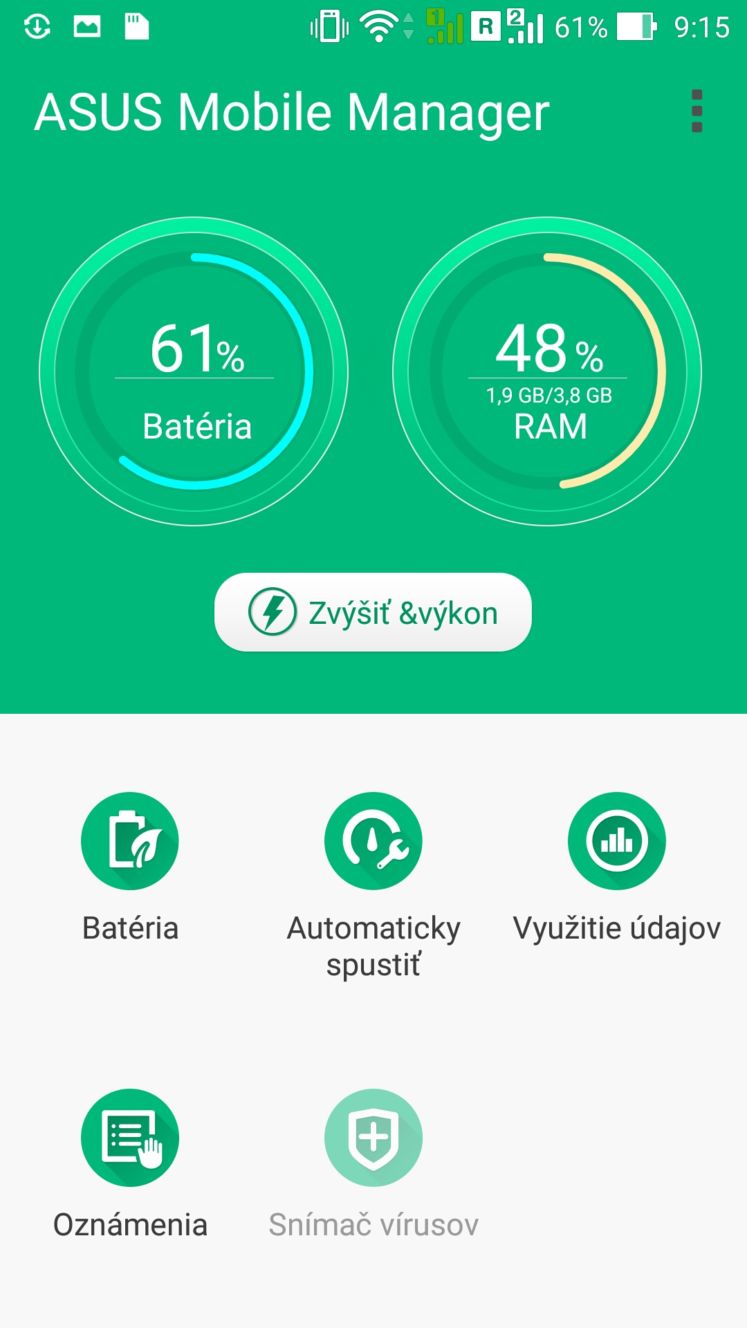Open Oznámenia notification settings
Screen dimensions: 747x1328
[130, 1165]
